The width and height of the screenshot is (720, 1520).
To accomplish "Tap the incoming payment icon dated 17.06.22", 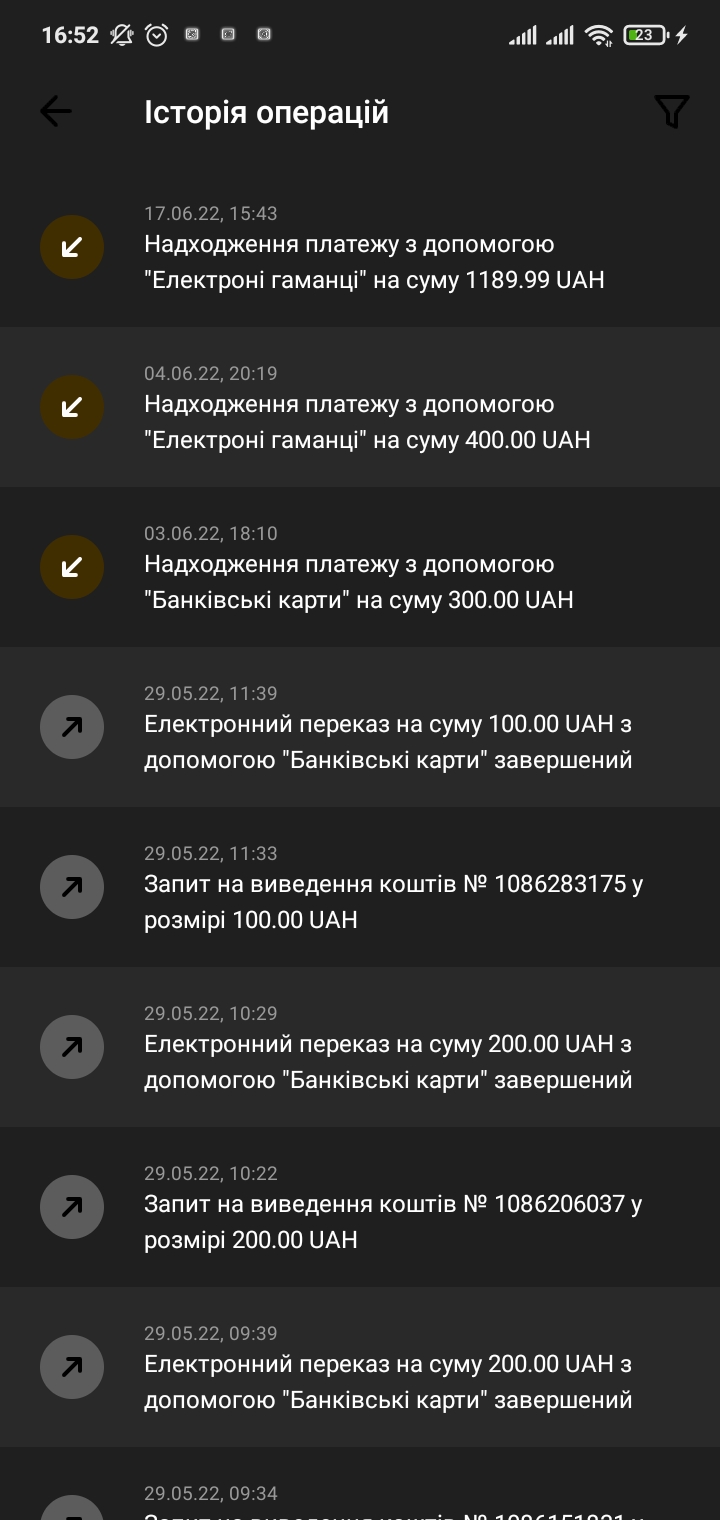I will pos(71,246).
